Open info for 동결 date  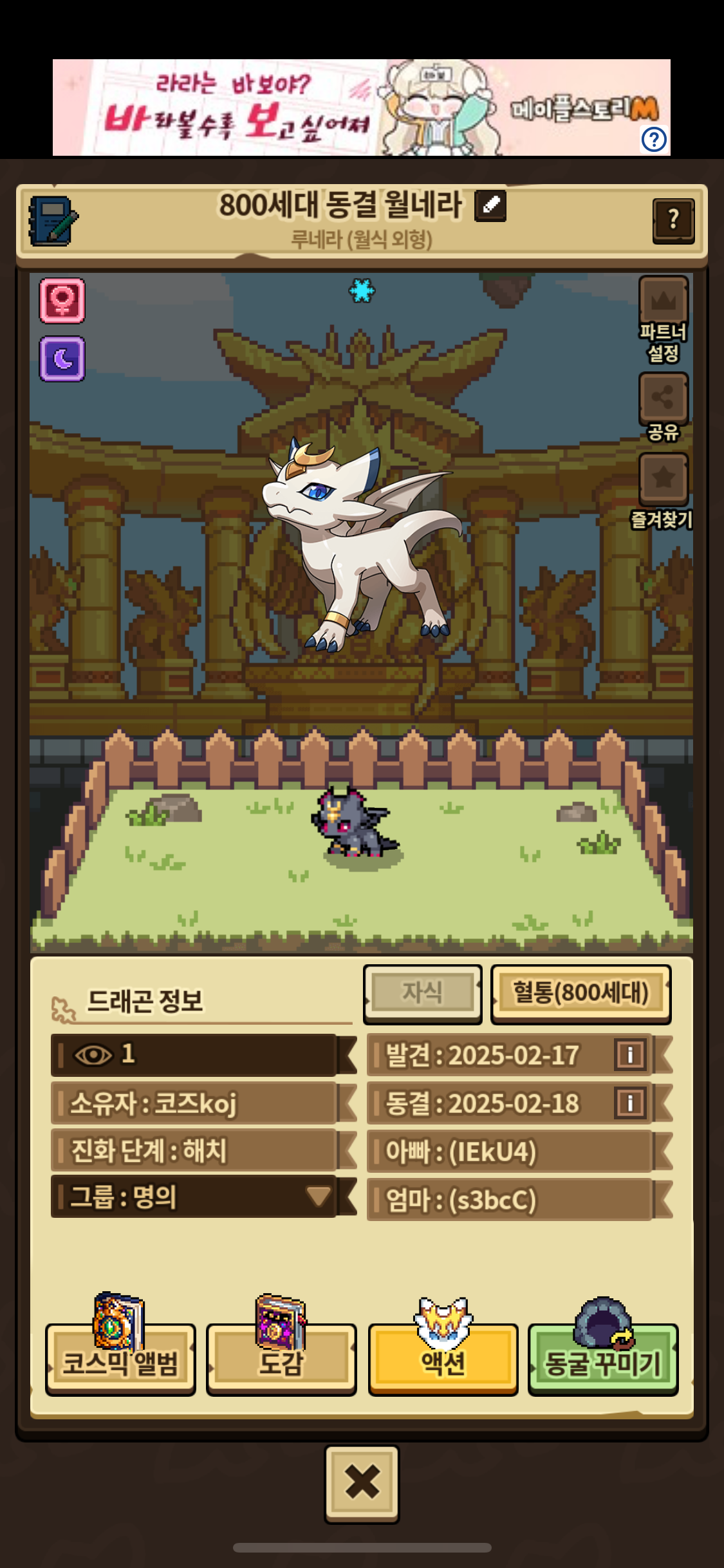point(630,1103)
